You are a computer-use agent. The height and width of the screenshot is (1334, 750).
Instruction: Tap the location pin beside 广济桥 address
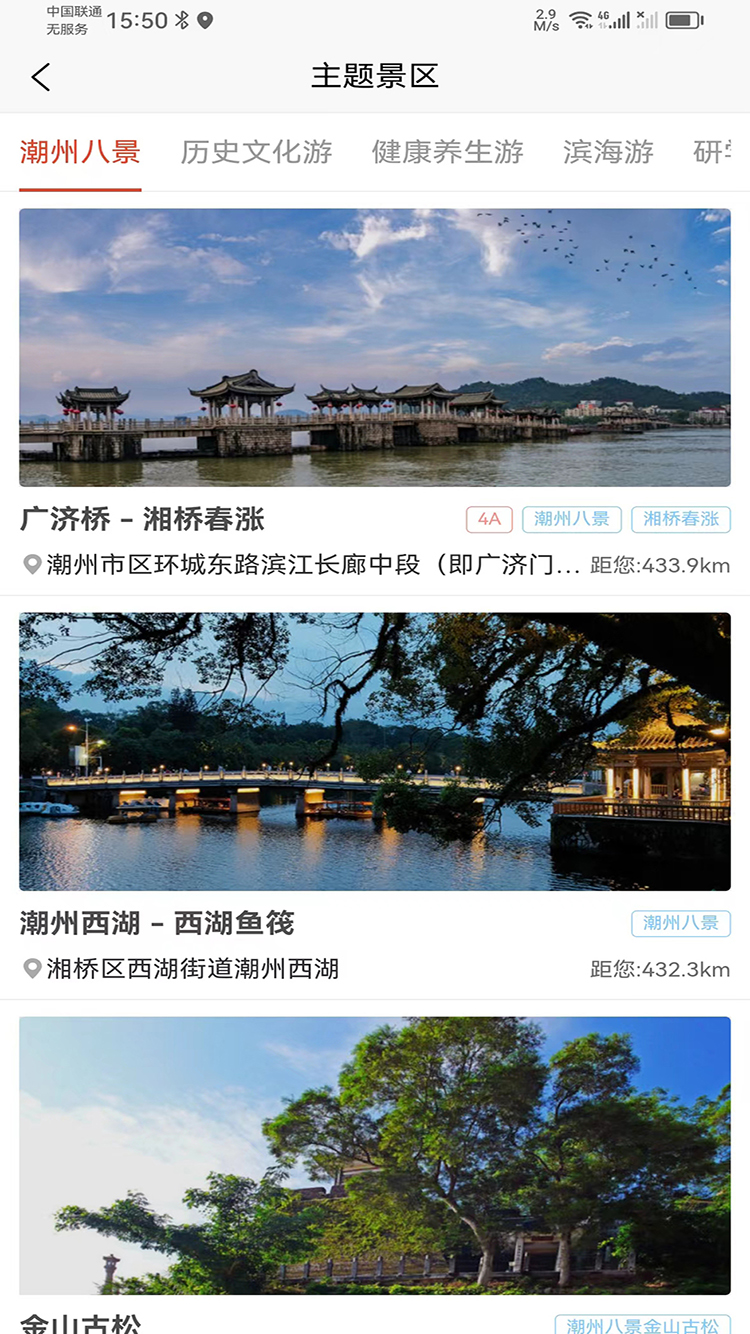coord(31,565)
